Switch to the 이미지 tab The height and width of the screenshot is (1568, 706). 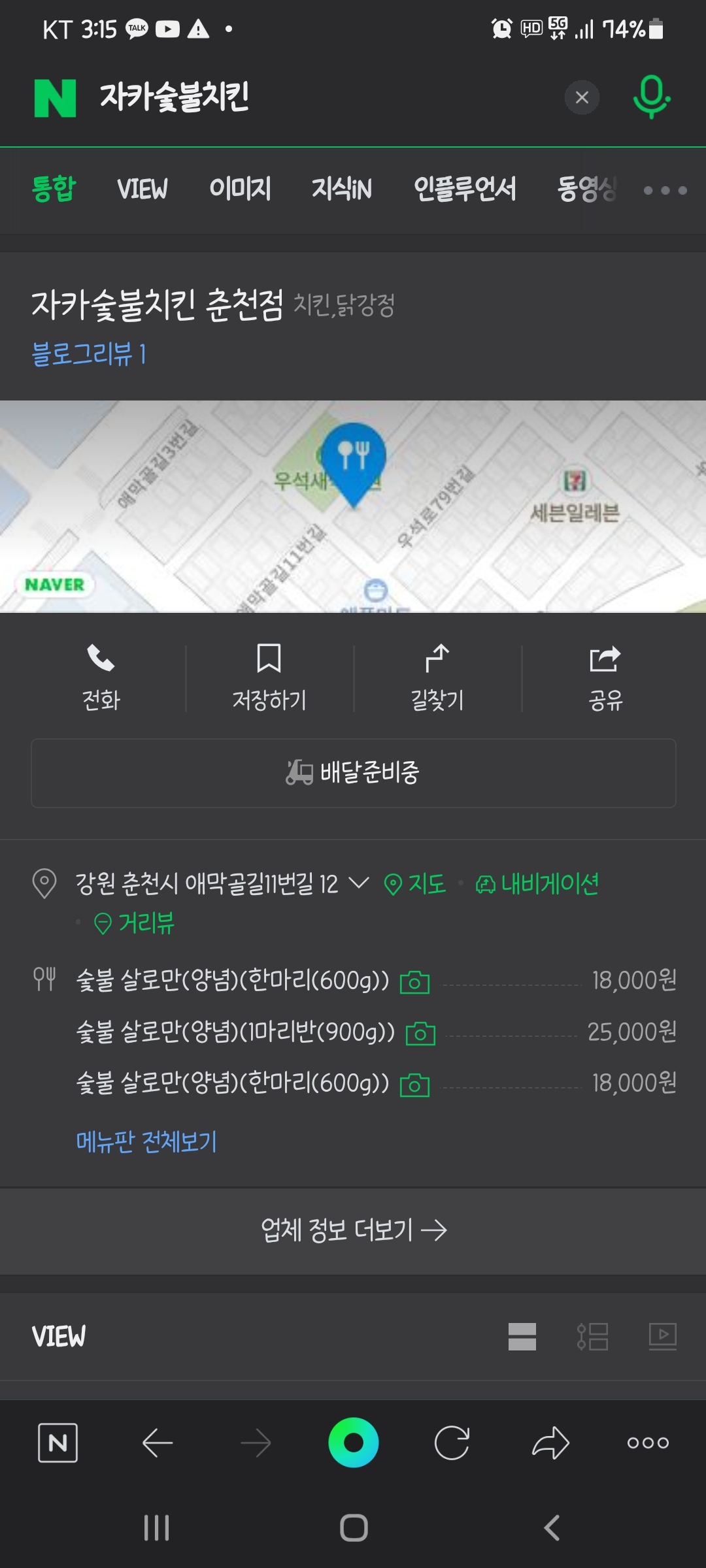point(240,189)
